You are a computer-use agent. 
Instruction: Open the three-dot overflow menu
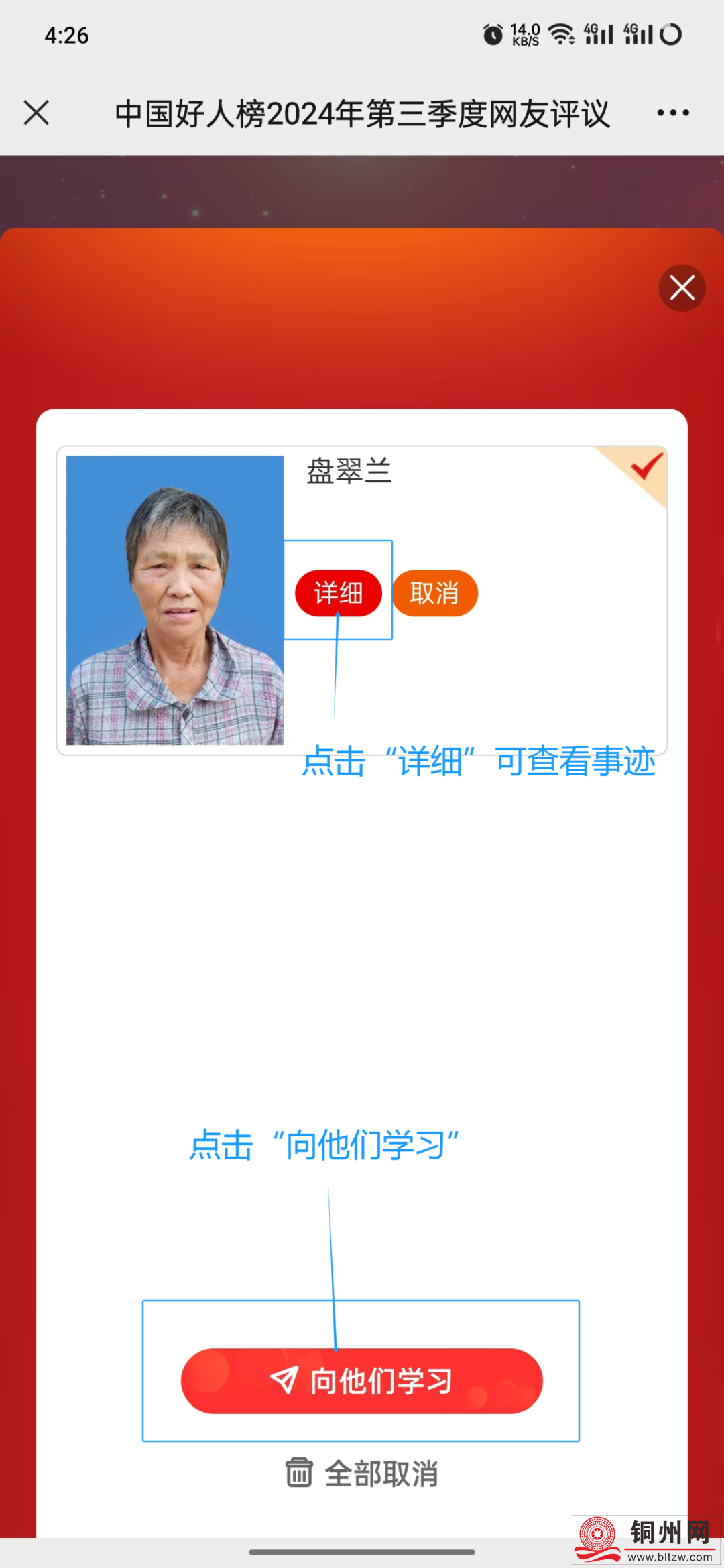coord(673,113)
